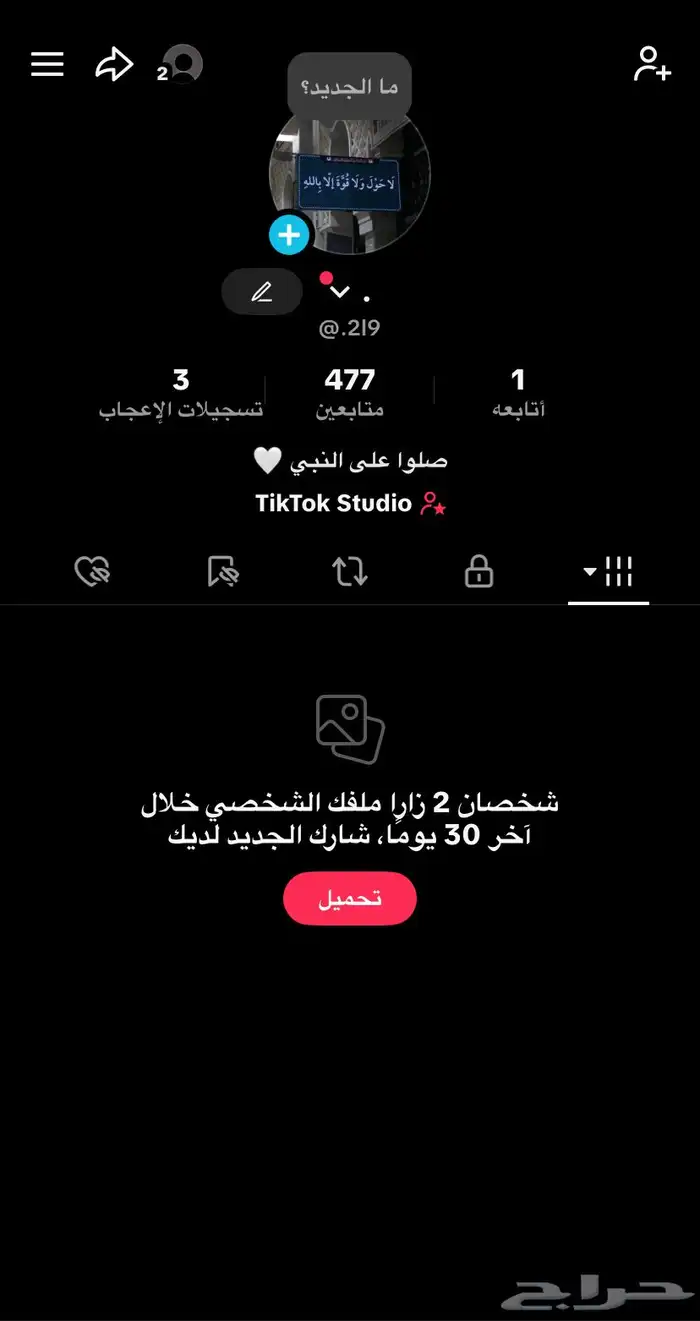Switch to the saved bookmarks tab
This screenshot has width=700, height=1321.
pos(222,573)
